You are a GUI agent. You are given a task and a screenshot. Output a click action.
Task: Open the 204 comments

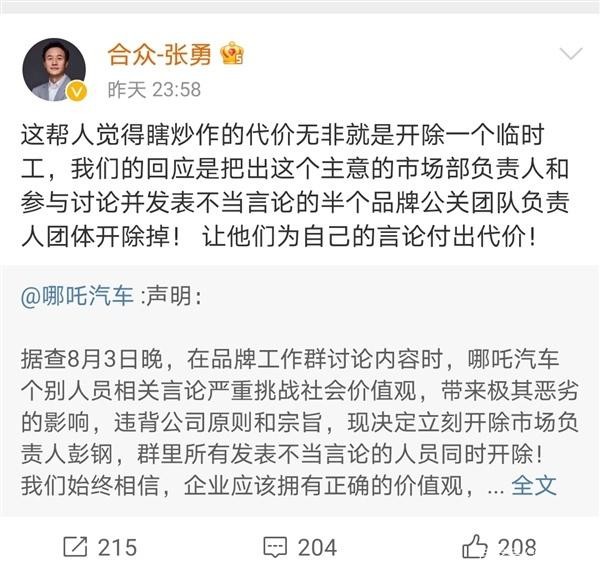coord(299,547)
